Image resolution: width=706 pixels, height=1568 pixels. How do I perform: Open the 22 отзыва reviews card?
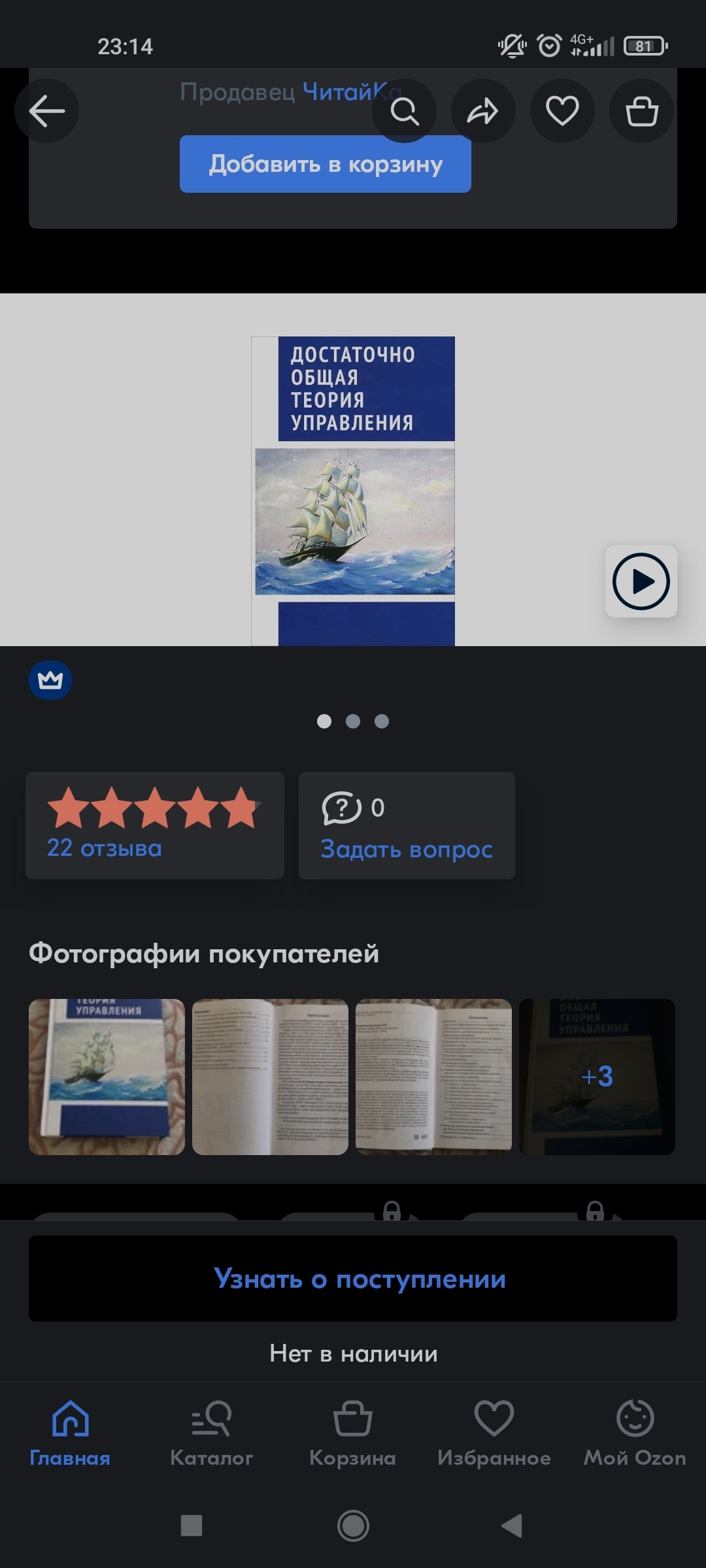point(155,825)
